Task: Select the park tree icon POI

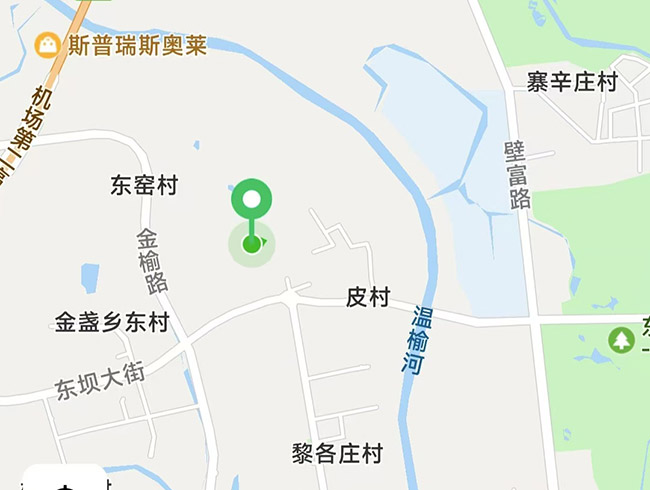Action: [x=622, y=340]
